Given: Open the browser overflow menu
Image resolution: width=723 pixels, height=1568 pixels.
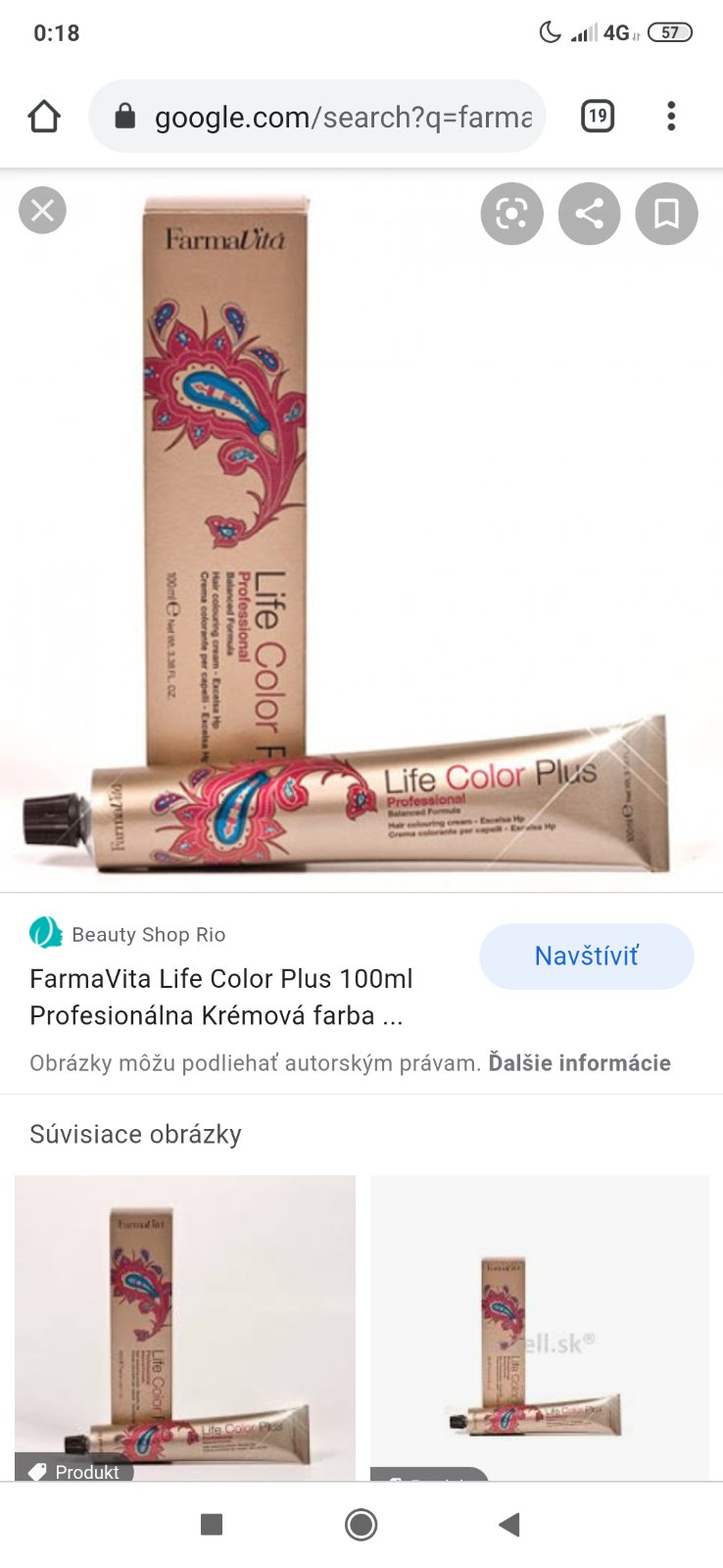Looking at the screenshot, I should coord(671,117).
